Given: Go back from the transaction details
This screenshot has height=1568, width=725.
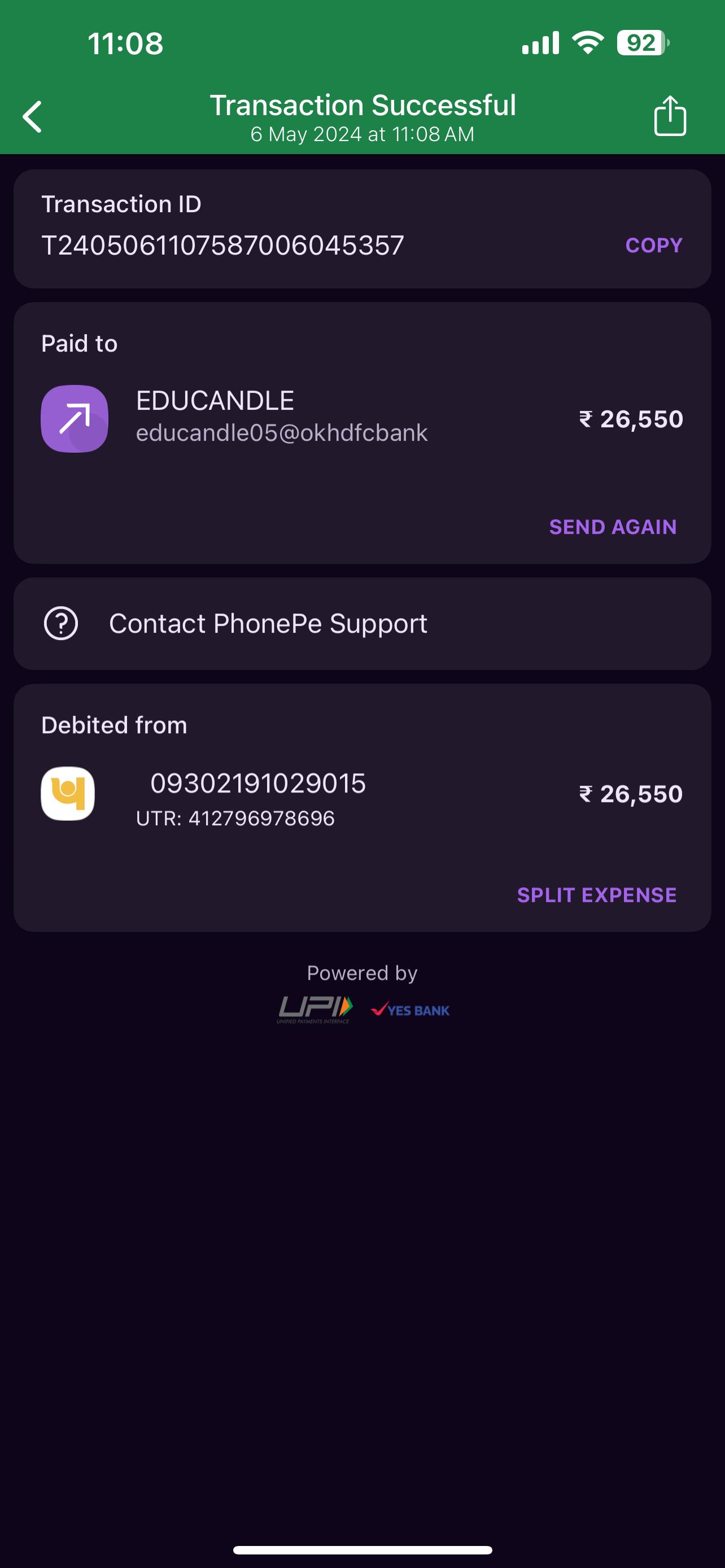Looking at the screenshot, I should click(33, 116).
